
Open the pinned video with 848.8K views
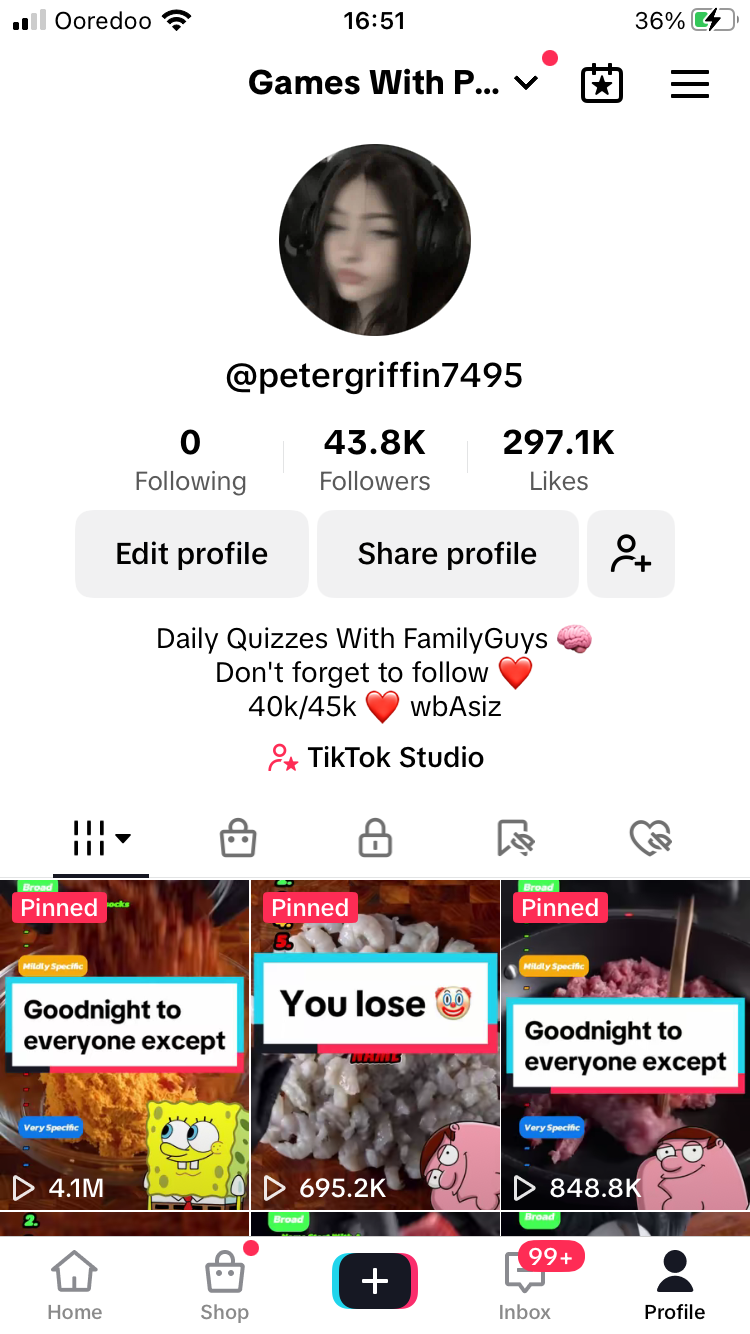click(x=625, y=1045)
